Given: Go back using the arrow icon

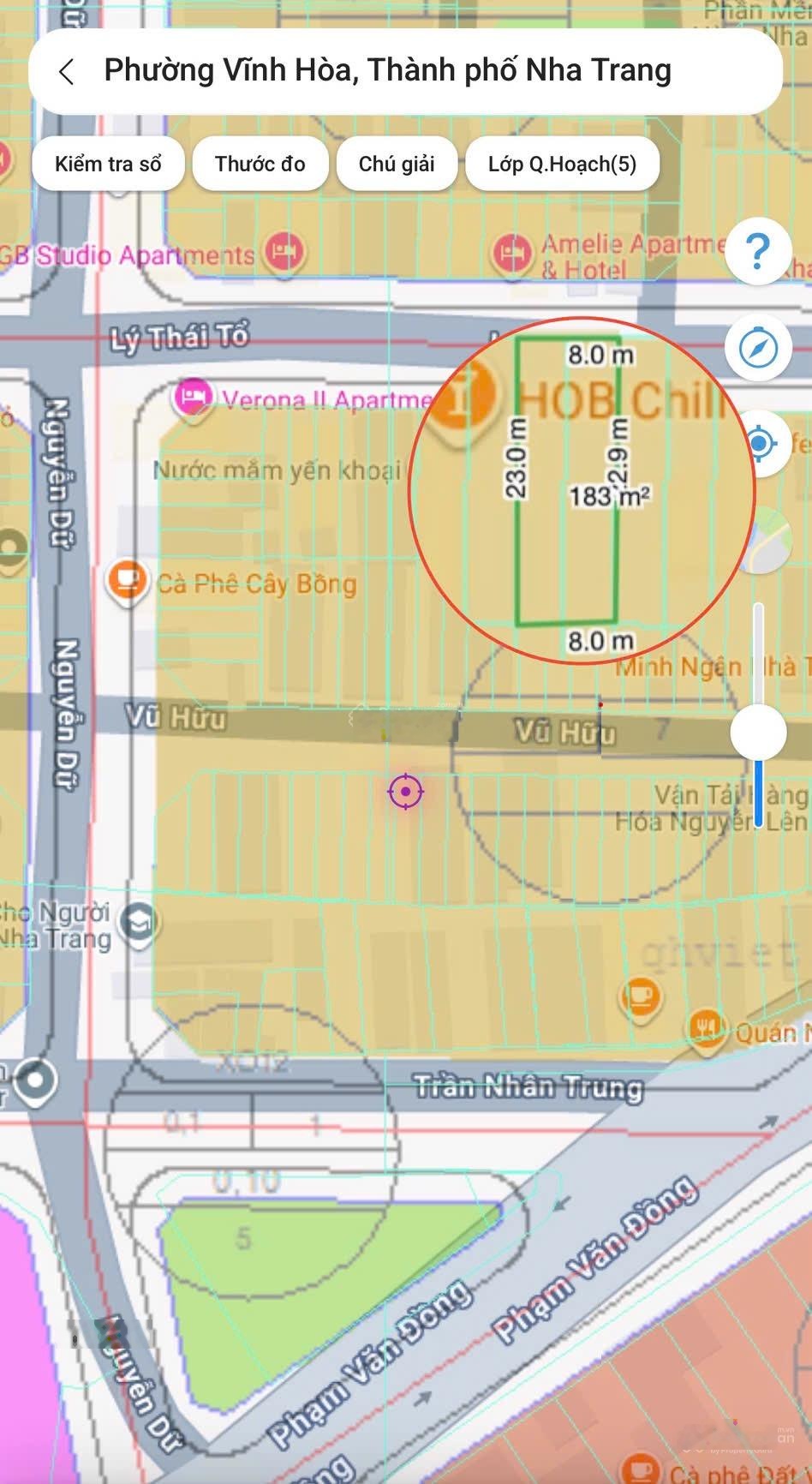Looking at the screenshot, I should [67, 72].
